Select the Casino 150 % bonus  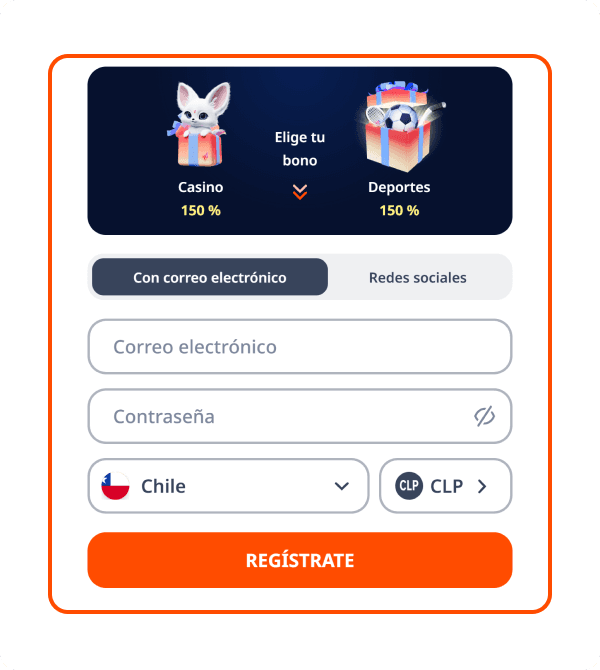pyautogui.click(x=200, y=152)
